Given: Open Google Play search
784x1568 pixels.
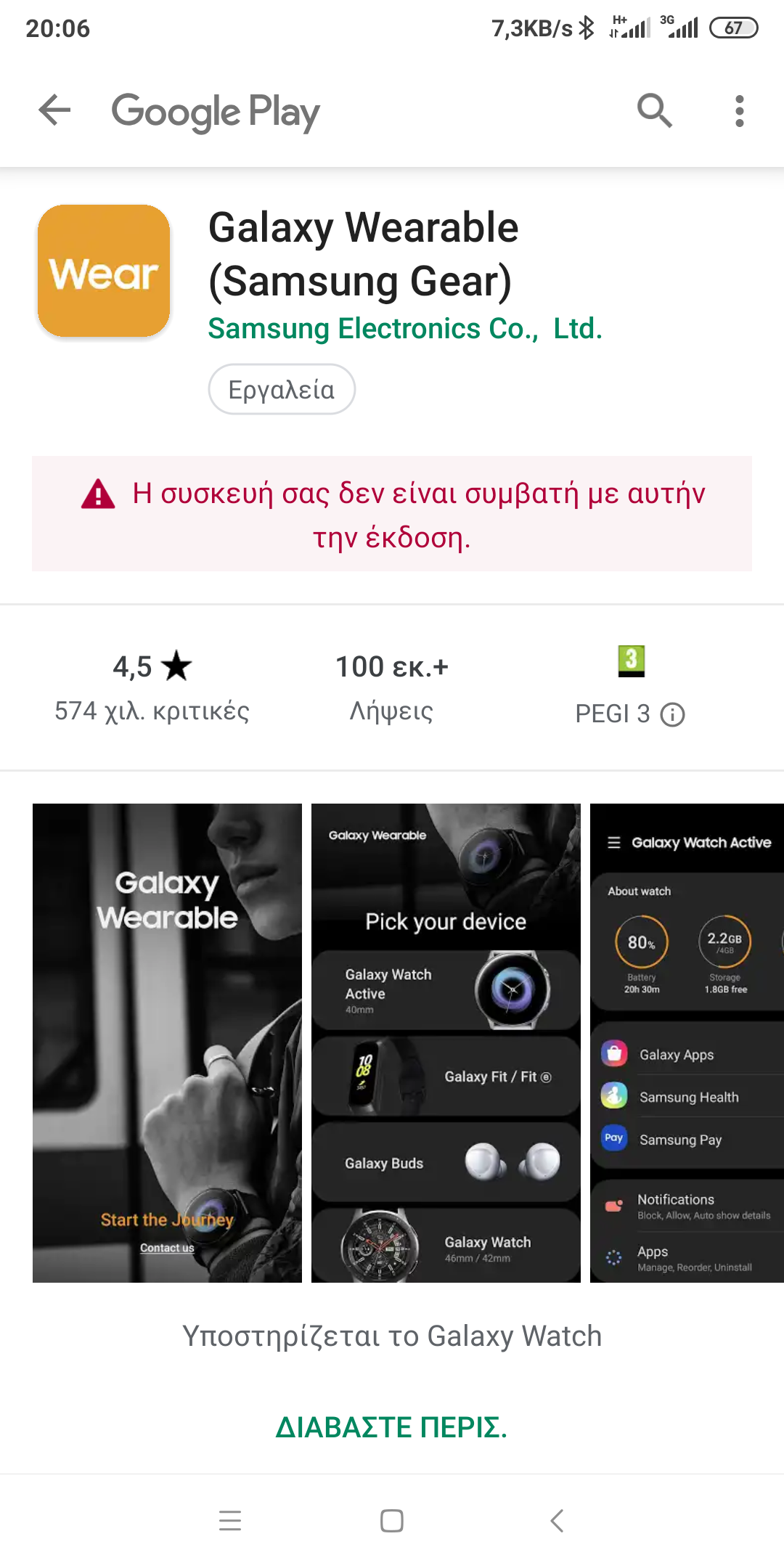Looking at the screenshot, I should [x=654, y=111].
